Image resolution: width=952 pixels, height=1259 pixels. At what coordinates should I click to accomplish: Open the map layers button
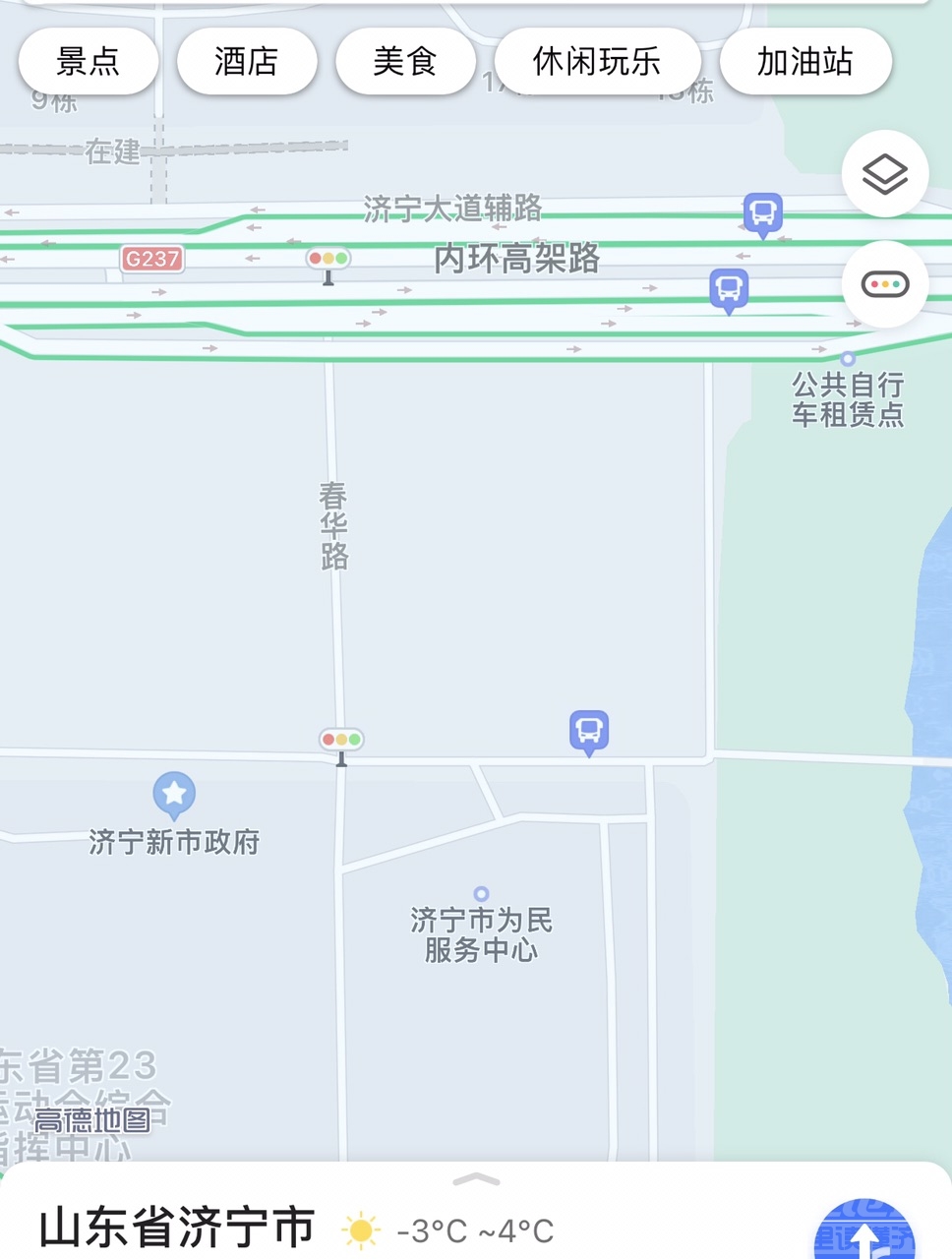pyautogui.click(x=884, y=174)
